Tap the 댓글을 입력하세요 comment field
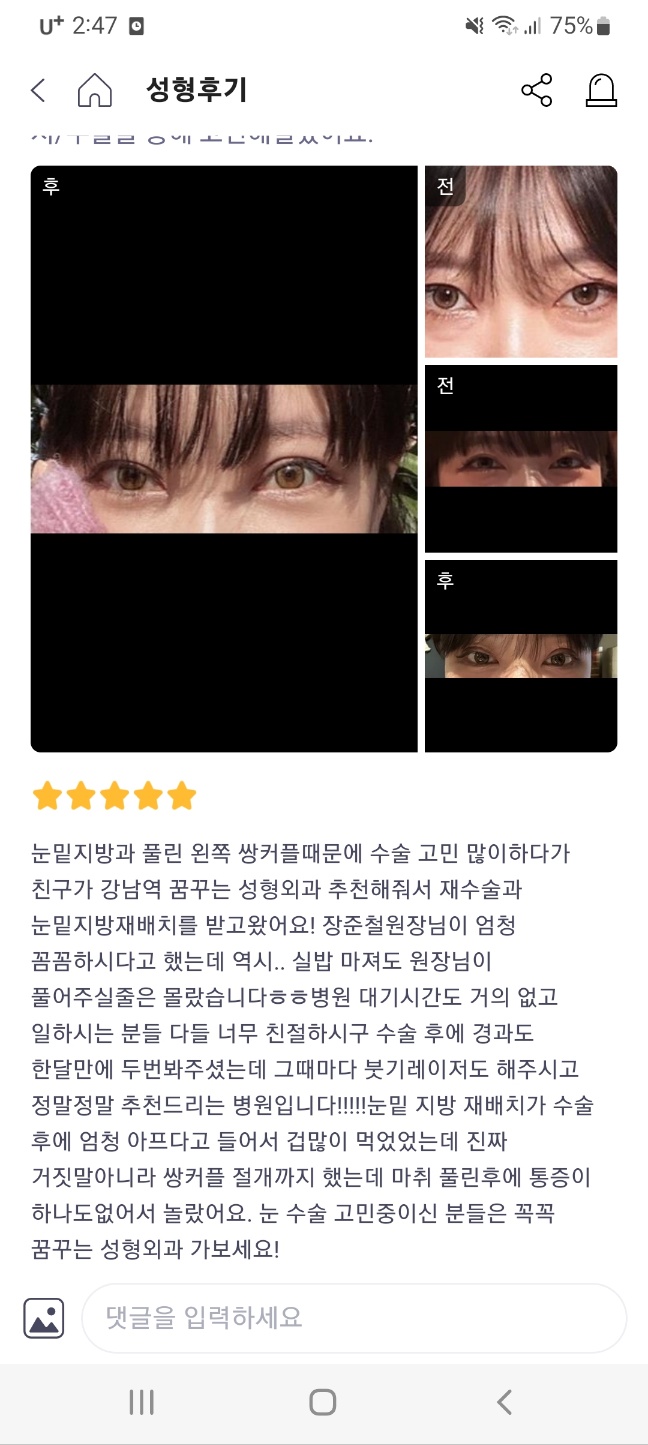Viewport: 648px width, 1445px height. tap(353, 1318)
